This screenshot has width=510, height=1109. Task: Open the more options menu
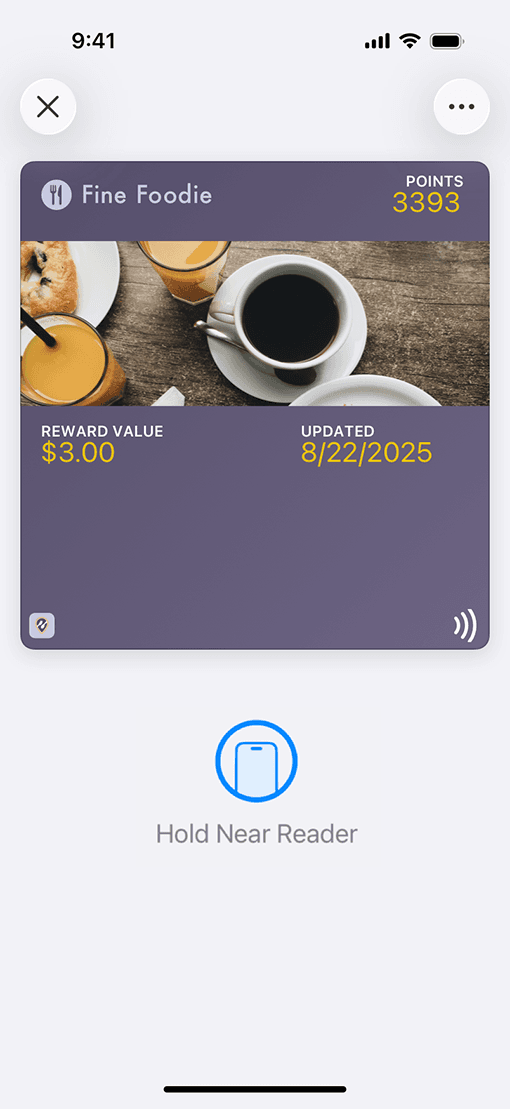click(x=461, y=107)
